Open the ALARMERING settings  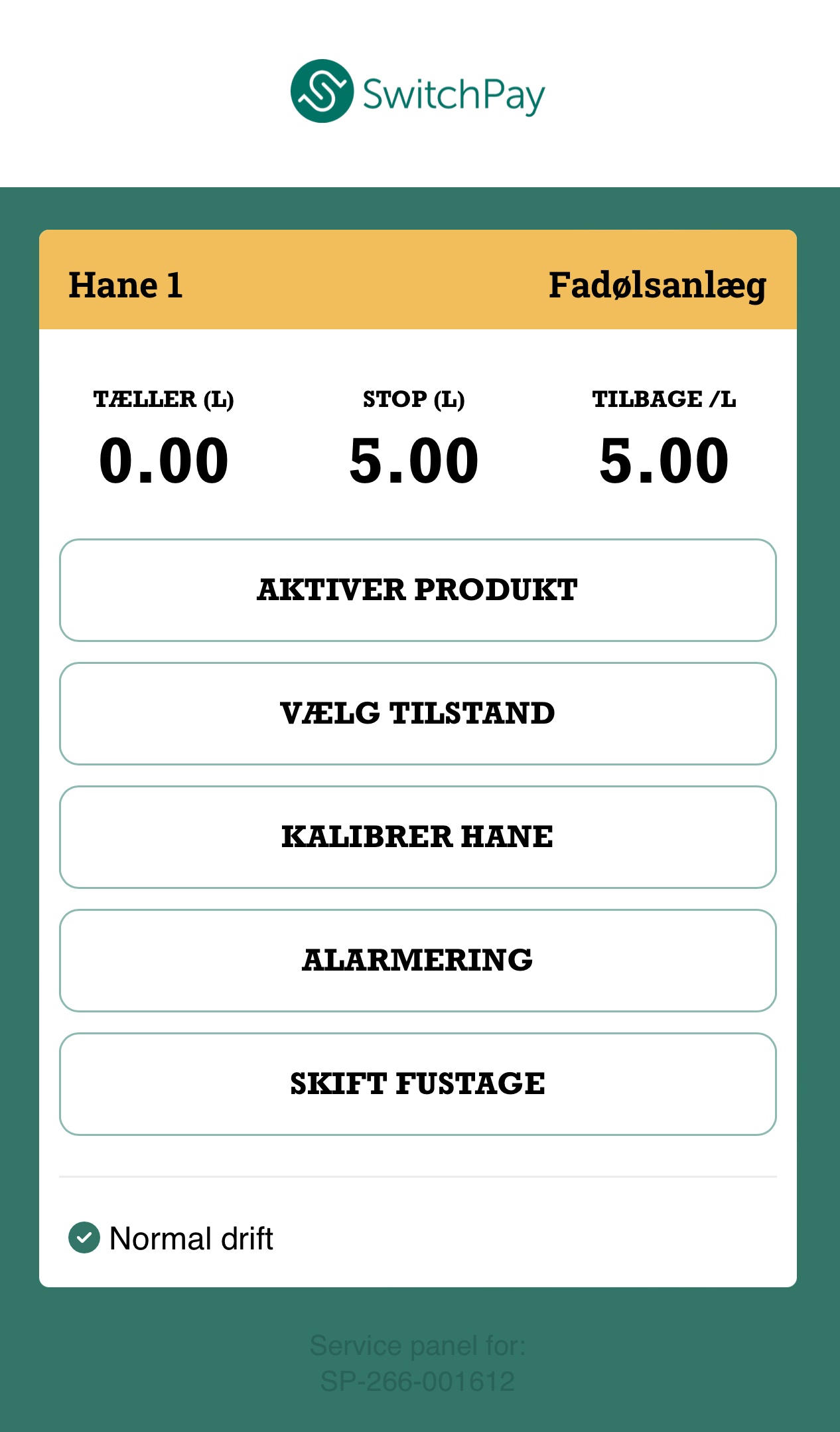(x=418, y=961)
